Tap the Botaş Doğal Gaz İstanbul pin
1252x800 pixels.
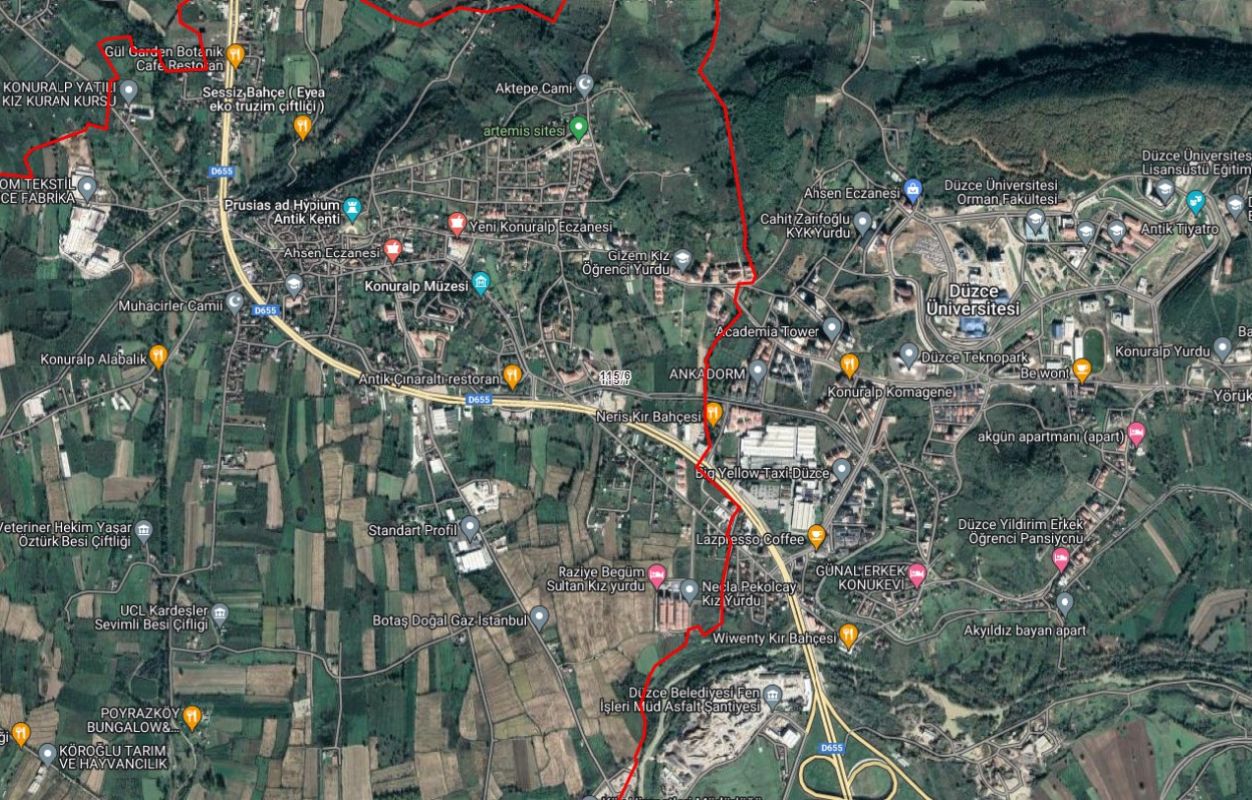pyautogui.click(x=539, y=617)
